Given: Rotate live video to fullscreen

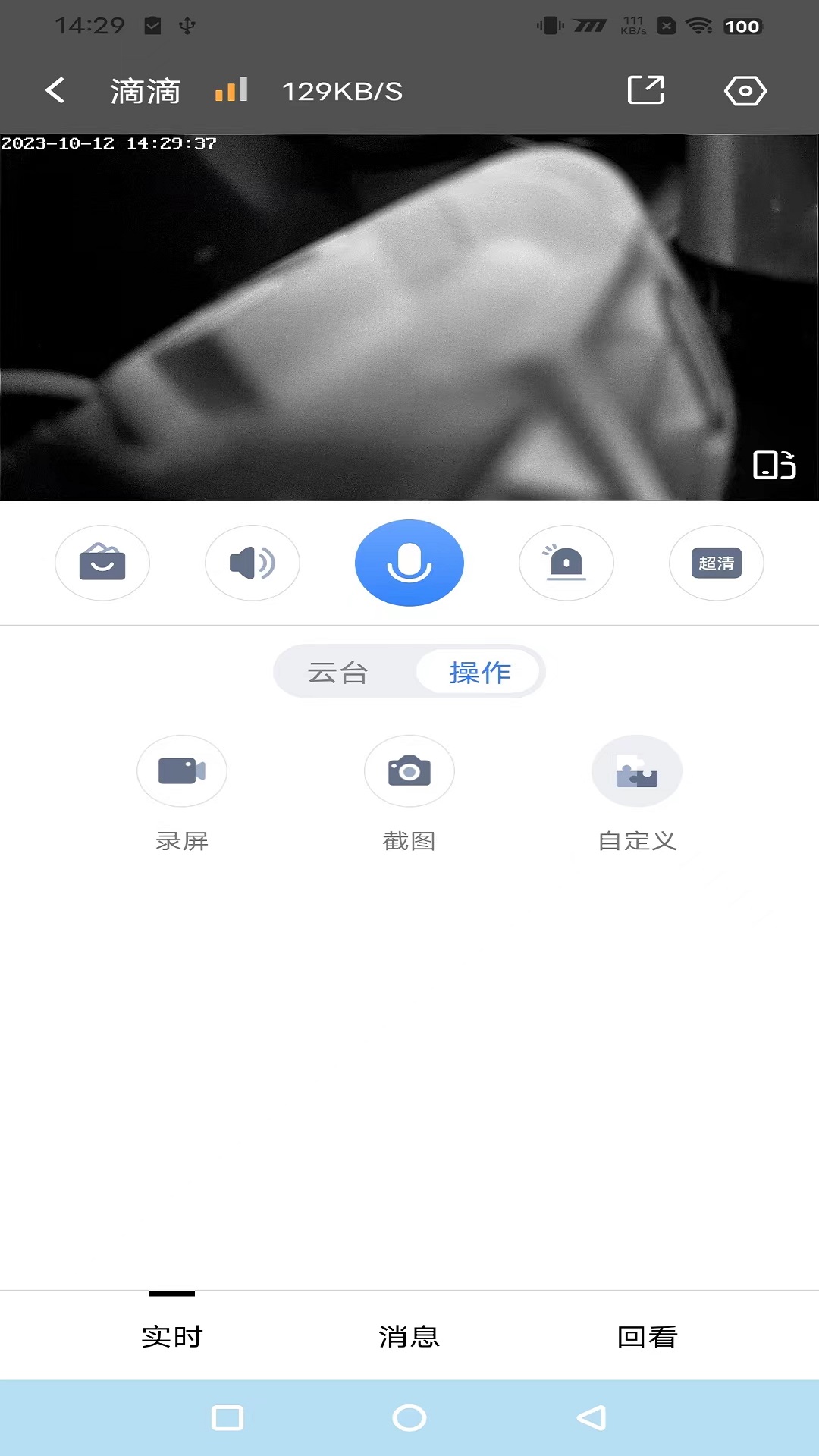Looking at the screenshot, I should [773, 465].
